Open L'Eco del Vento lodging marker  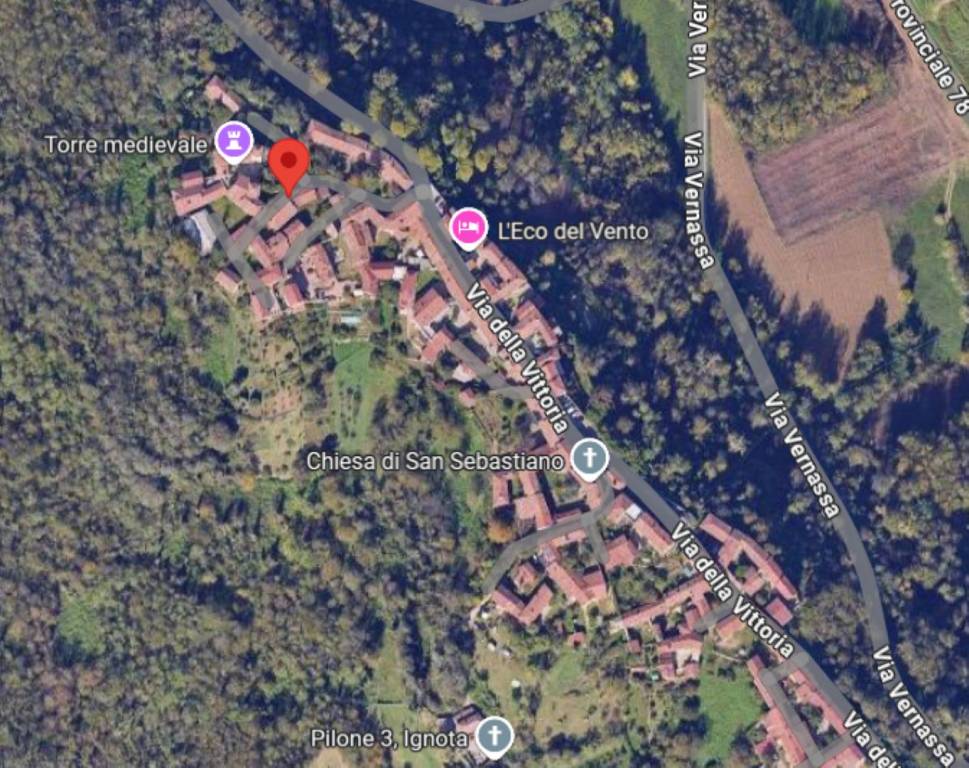(x=468, y=229)
